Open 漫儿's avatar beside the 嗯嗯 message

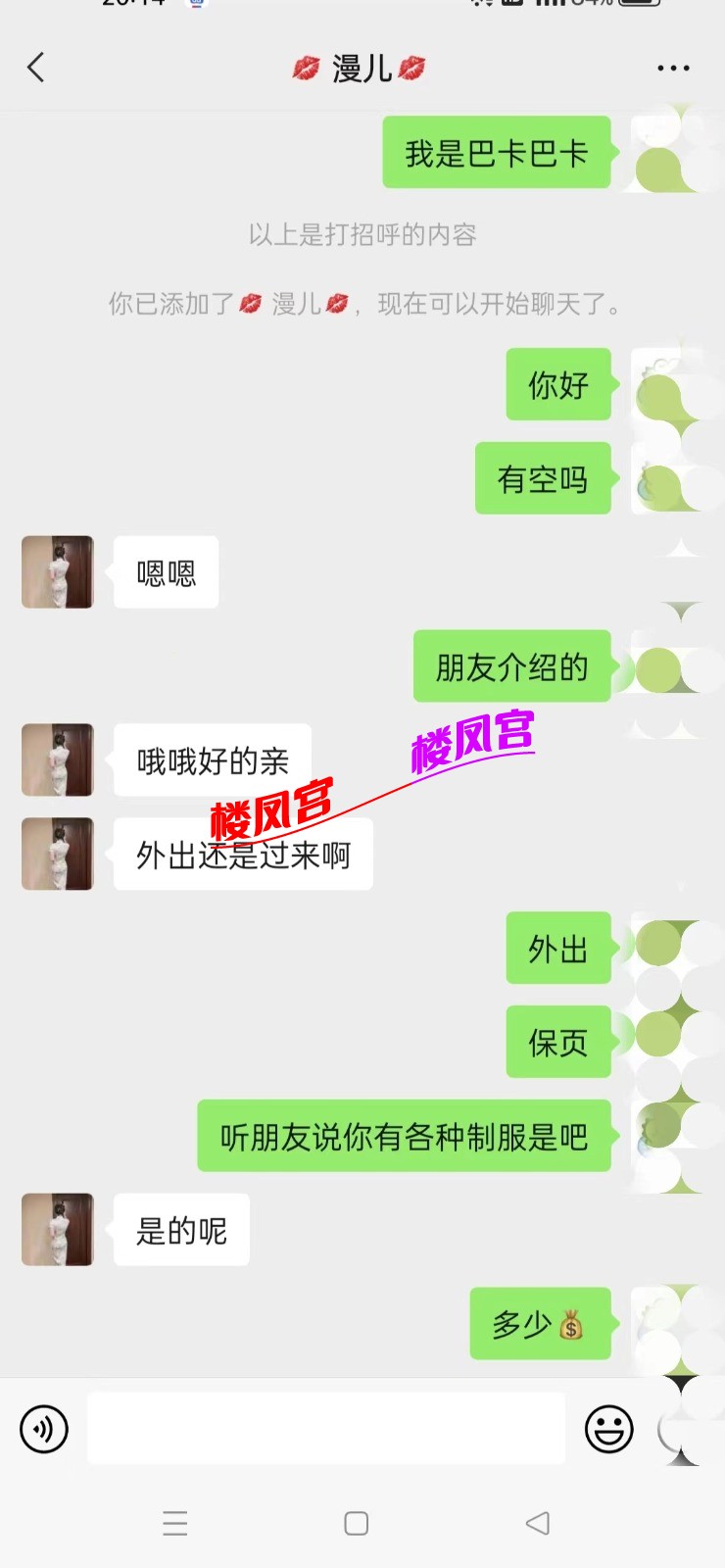[x=58, y=571]
